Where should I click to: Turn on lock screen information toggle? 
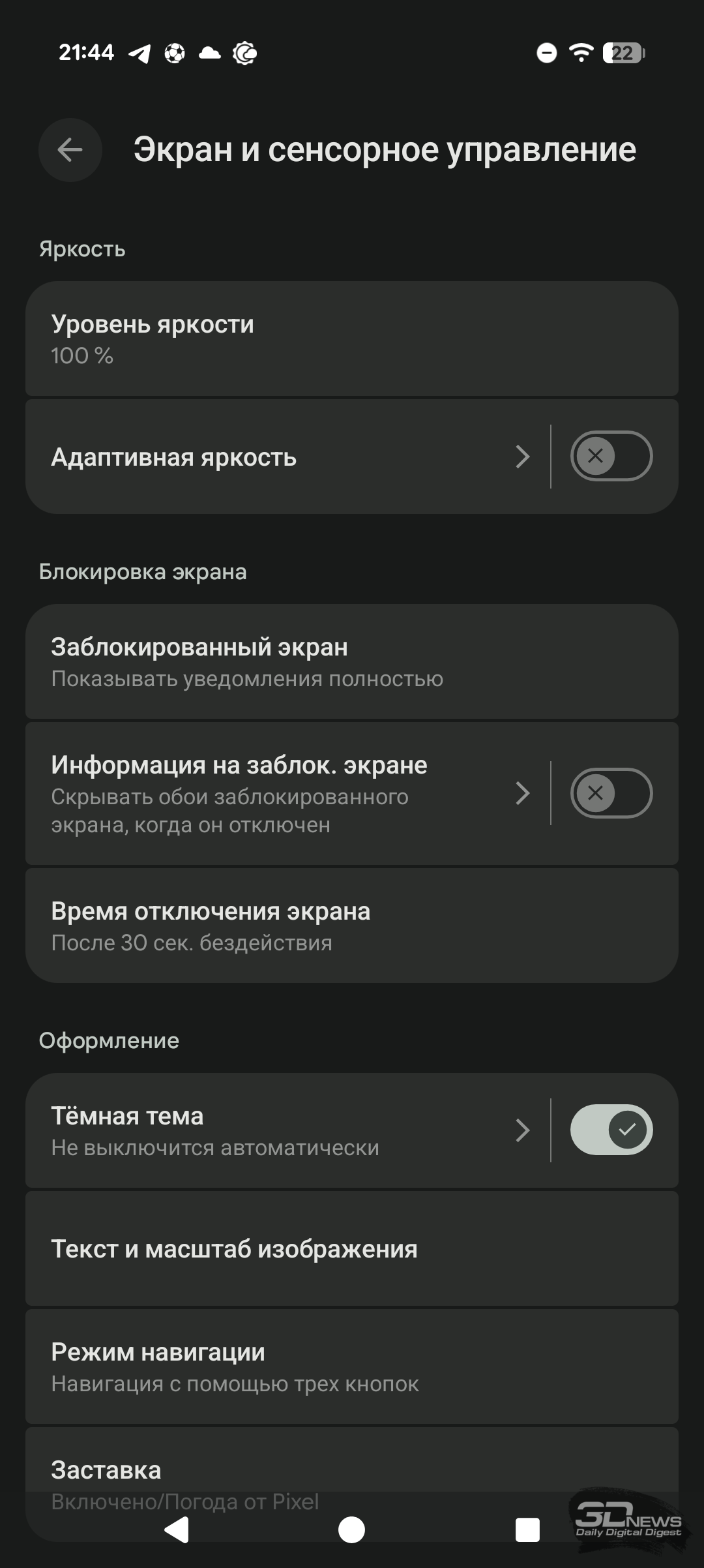coord(611,793)
